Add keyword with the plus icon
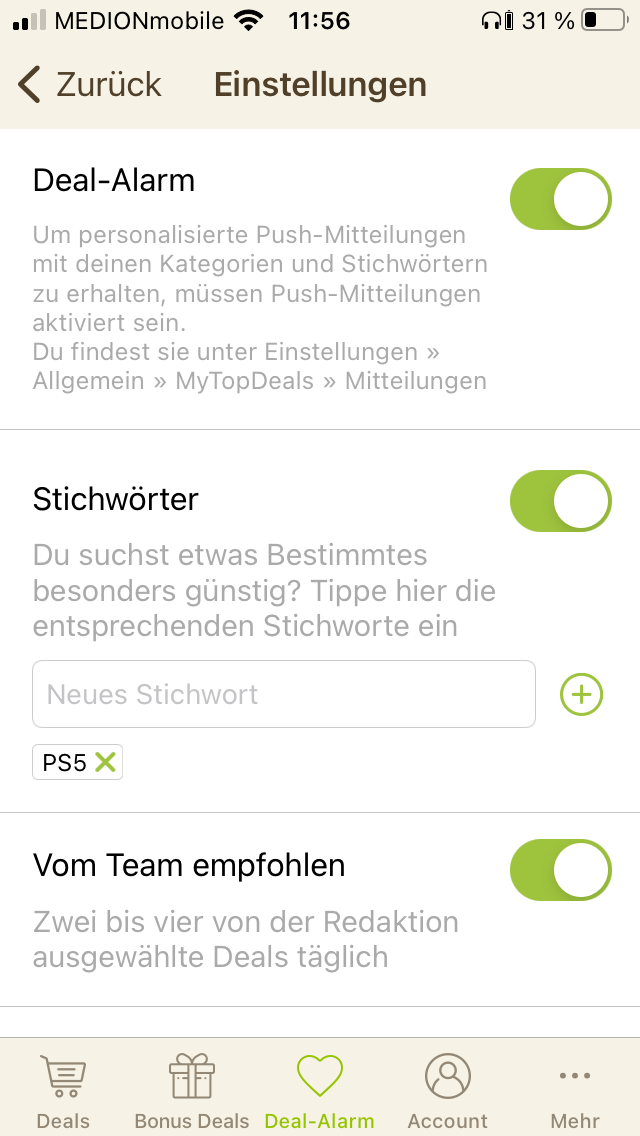The width and height of the screenshot is (640, 1136). pos(581,694)
